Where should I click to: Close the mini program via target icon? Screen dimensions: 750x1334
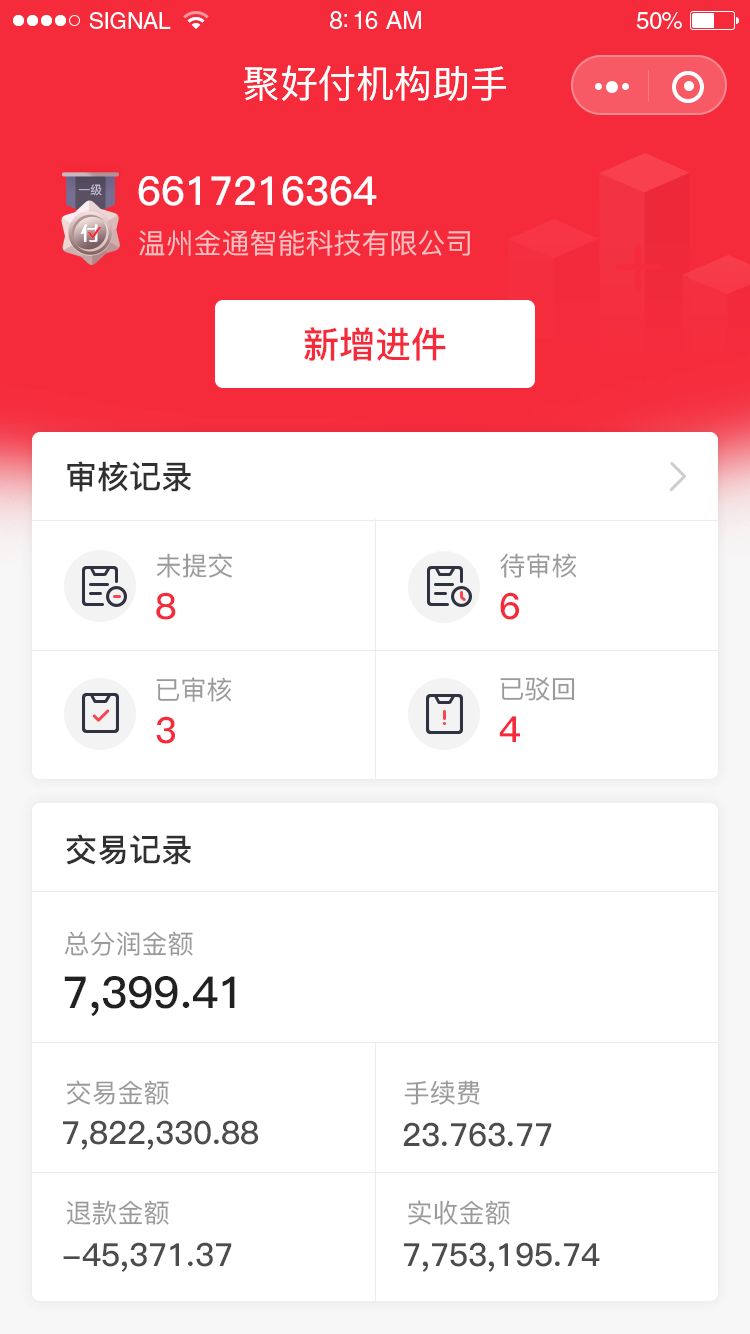click(x=688, y=87)
